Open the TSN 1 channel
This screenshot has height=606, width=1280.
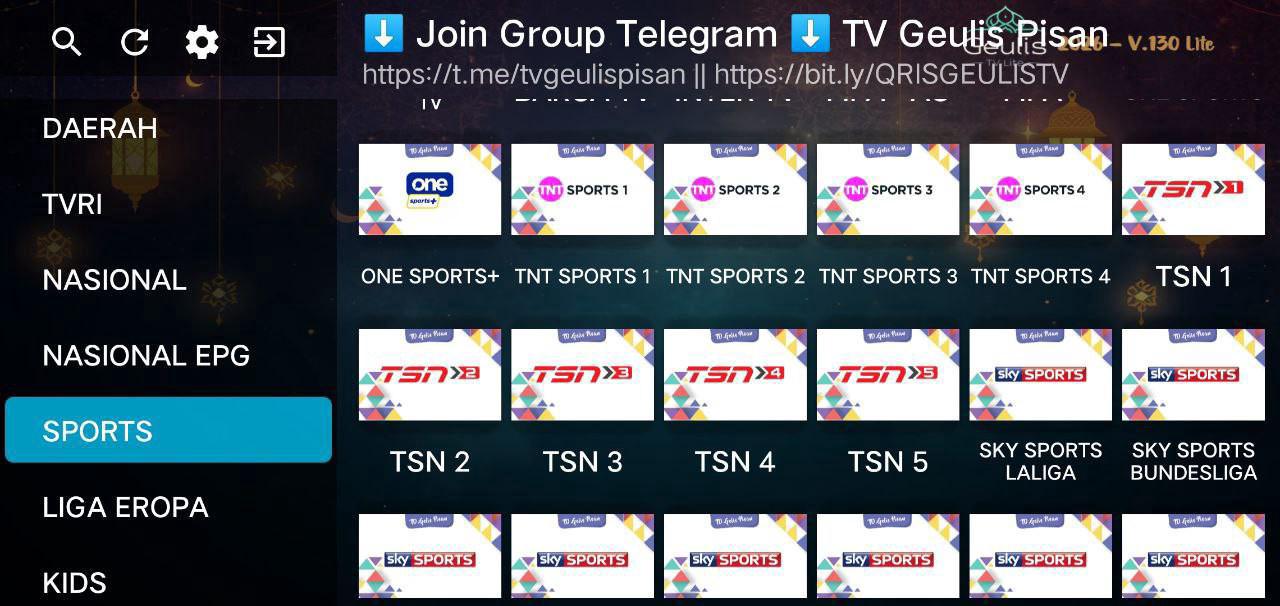[x=1193, y=190]
